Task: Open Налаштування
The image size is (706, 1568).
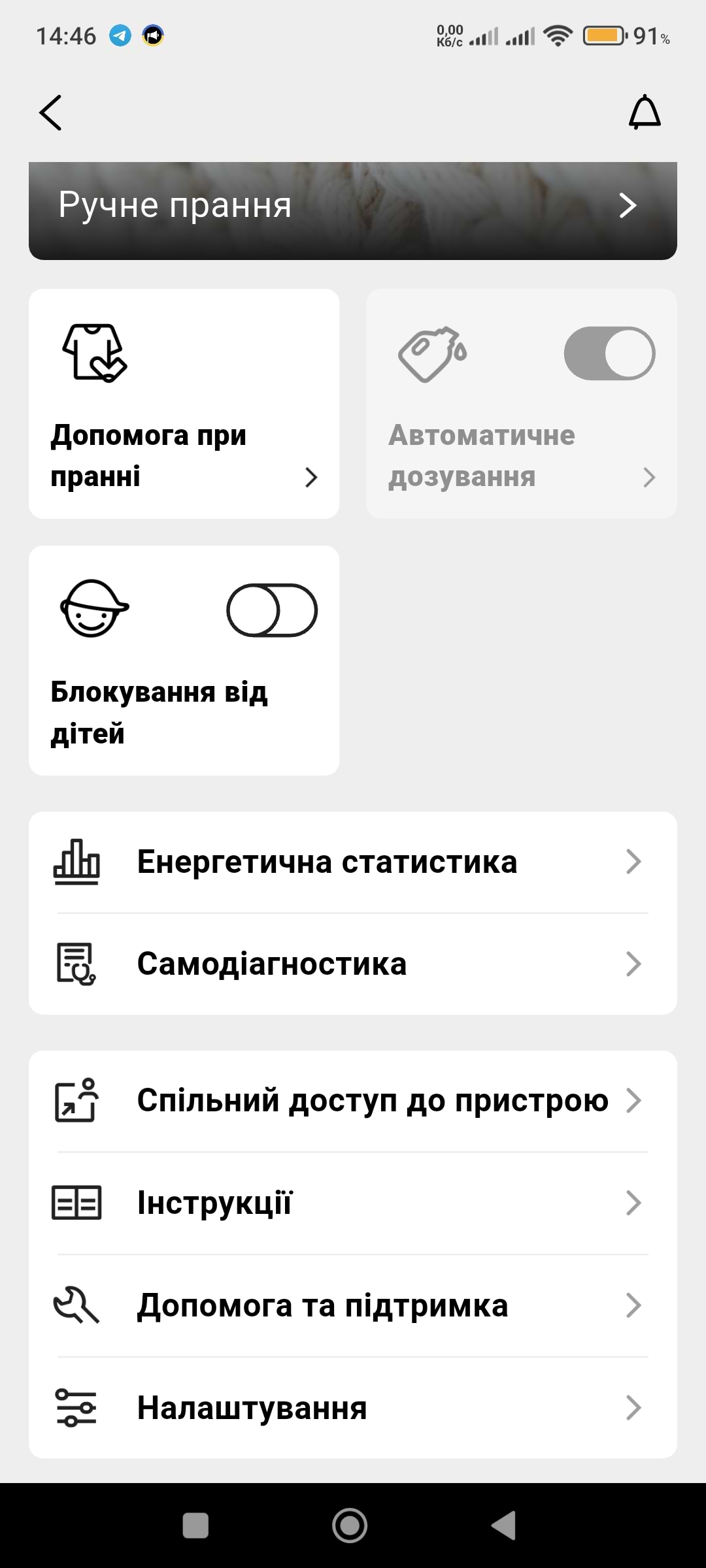Action: (x=353, y=1407)
